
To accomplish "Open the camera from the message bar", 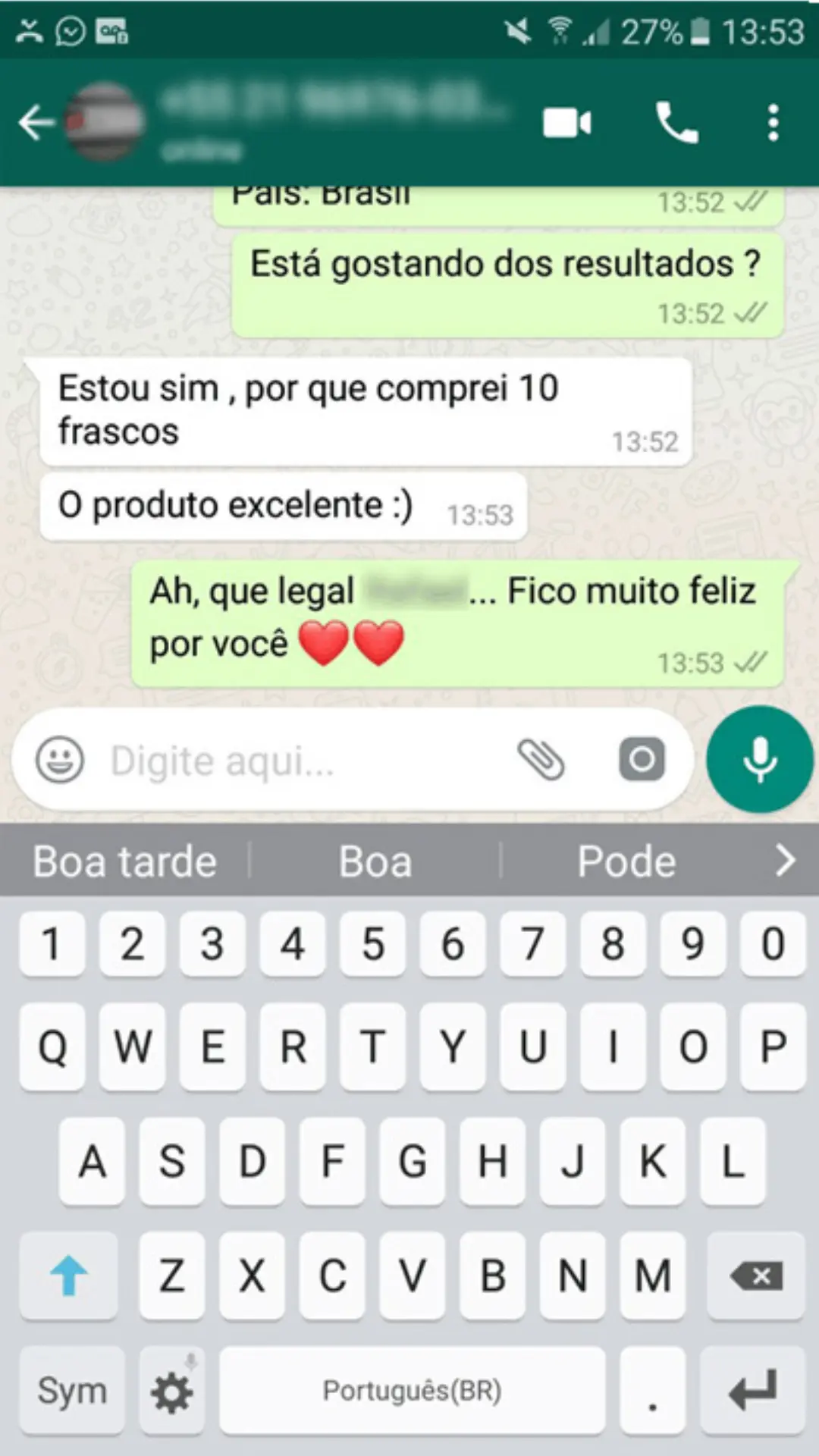I will (x=642, y=759).
